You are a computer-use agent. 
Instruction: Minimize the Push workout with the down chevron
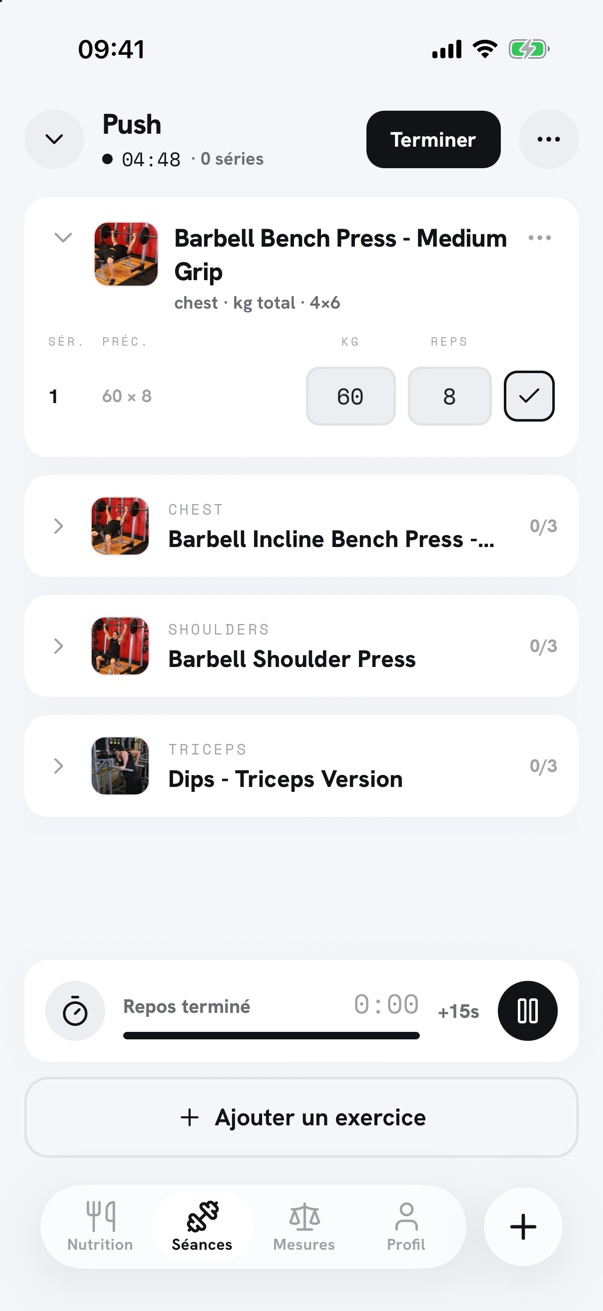[54, 139]
